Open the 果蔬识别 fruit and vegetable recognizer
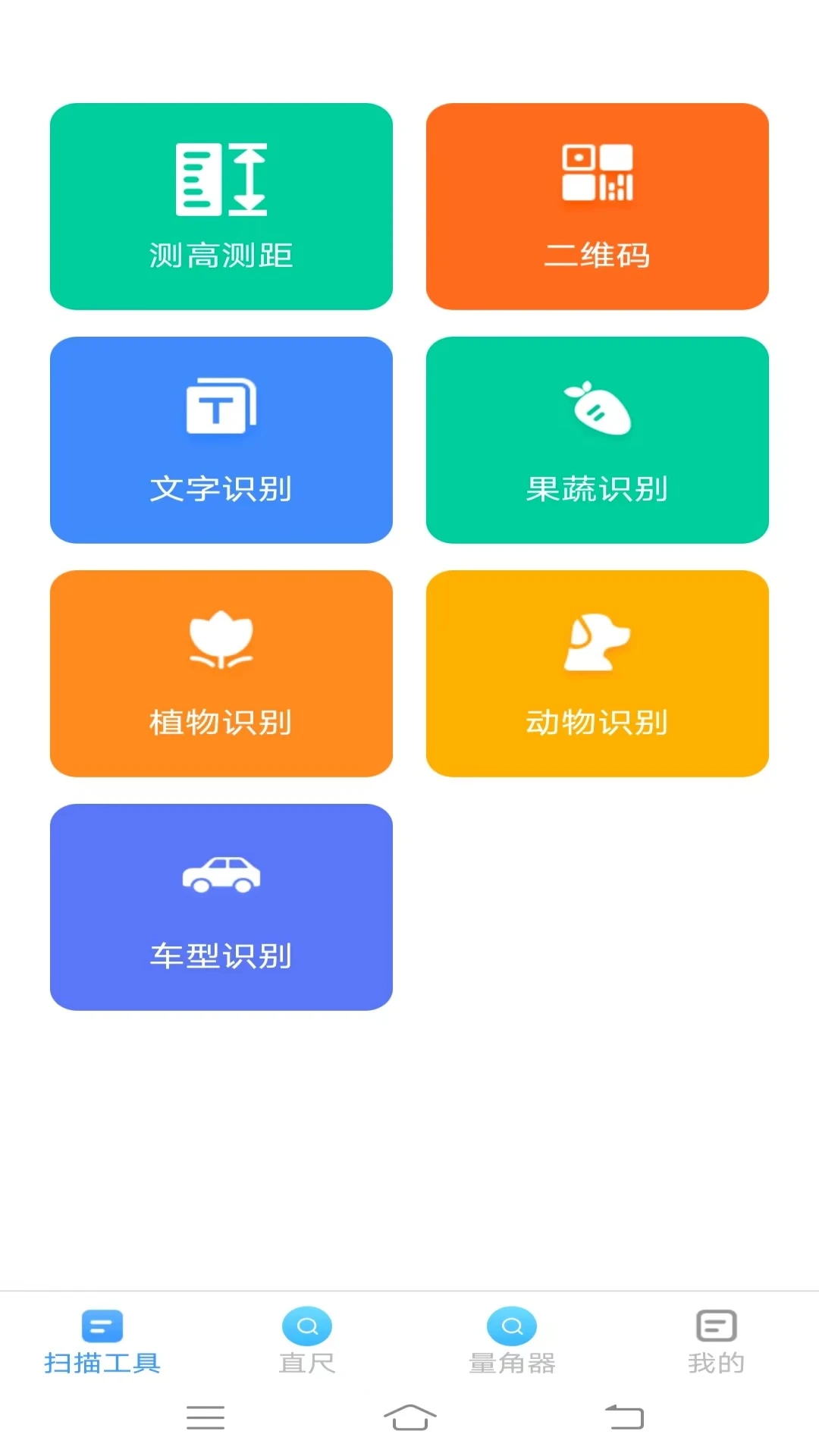 (598, 440)
